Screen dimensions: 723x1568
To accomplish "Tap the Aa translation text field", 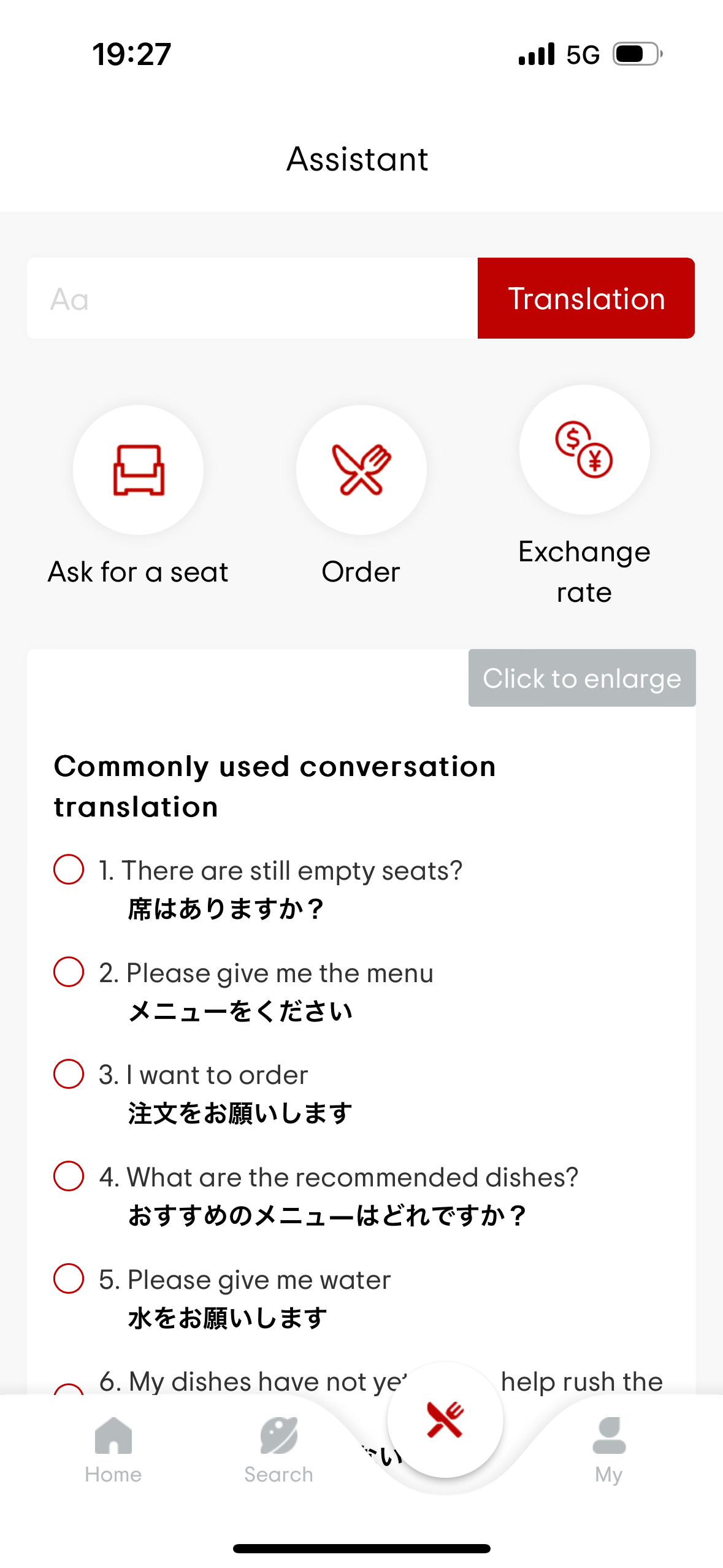I will [x=251, y=299].
